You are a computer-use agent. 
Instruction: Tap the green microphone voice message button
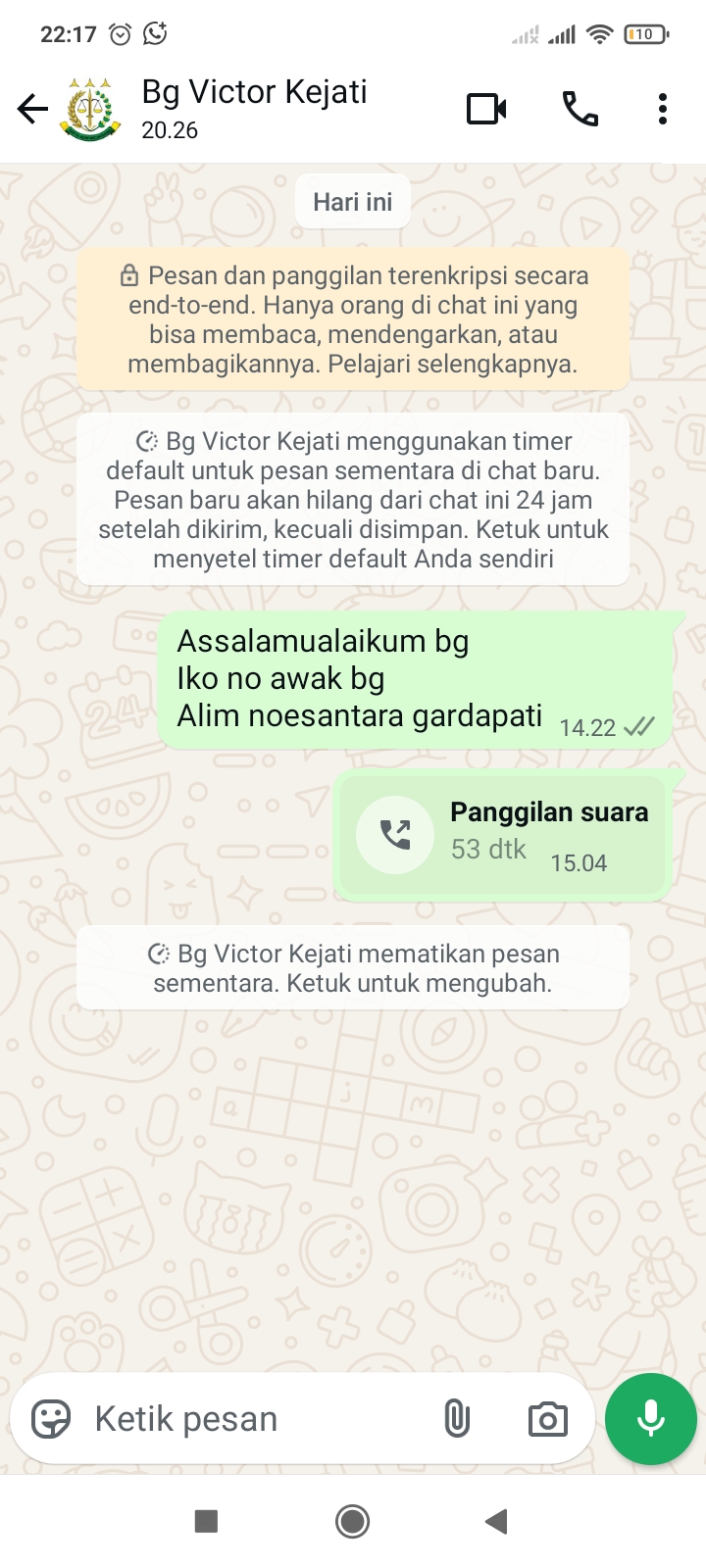click(651, 1418)
